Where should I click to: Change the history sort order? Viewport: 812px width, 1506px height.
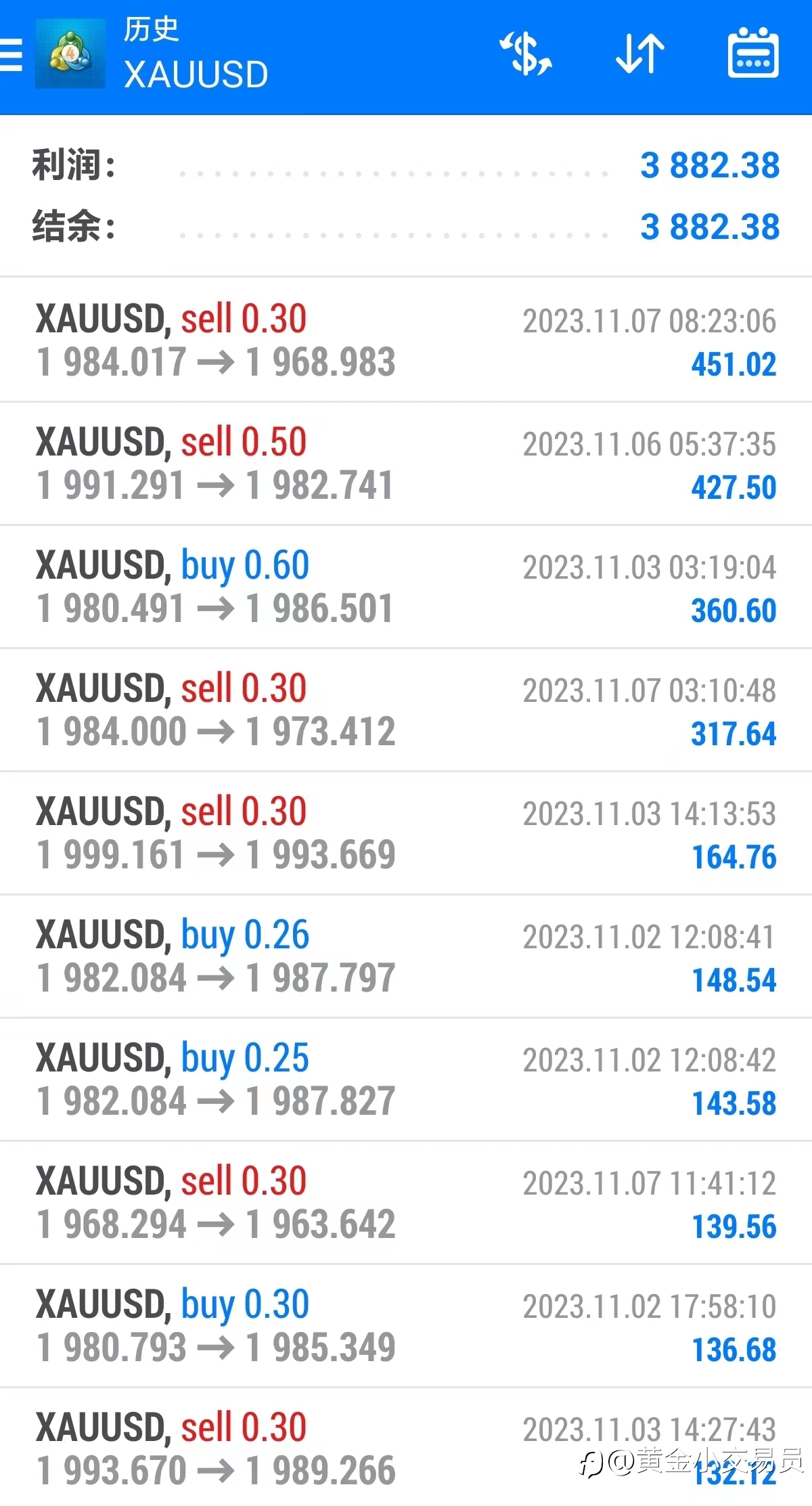[639, 53]
